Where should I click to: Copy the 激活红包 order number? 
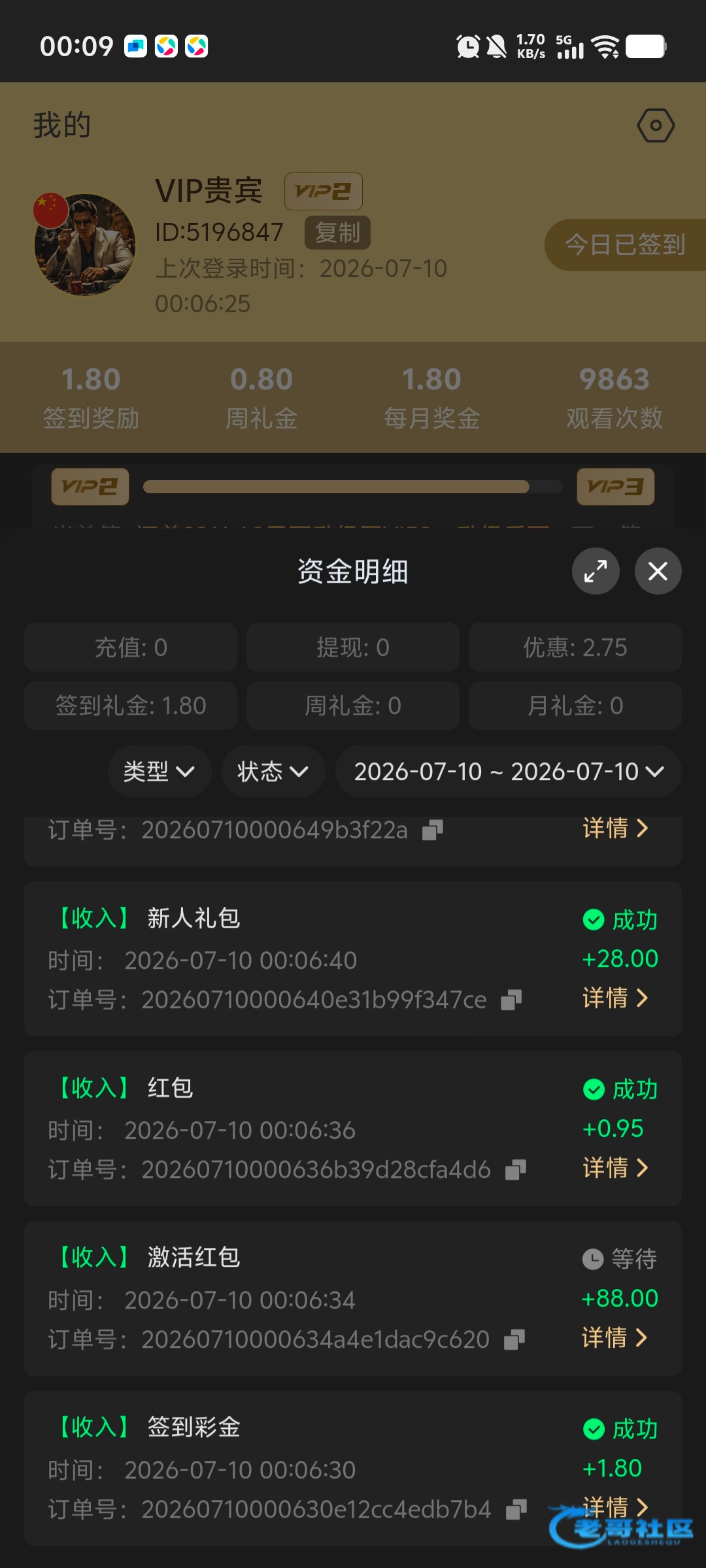click(514, 1339)
